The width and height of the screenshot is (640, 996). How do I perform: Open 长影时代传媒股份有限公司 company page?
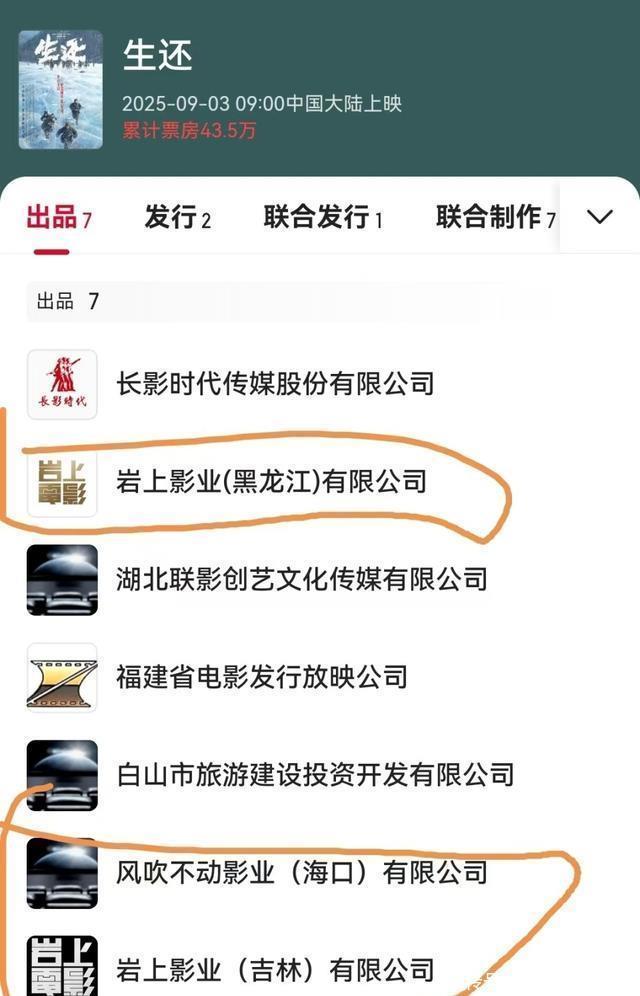point(275,383)
